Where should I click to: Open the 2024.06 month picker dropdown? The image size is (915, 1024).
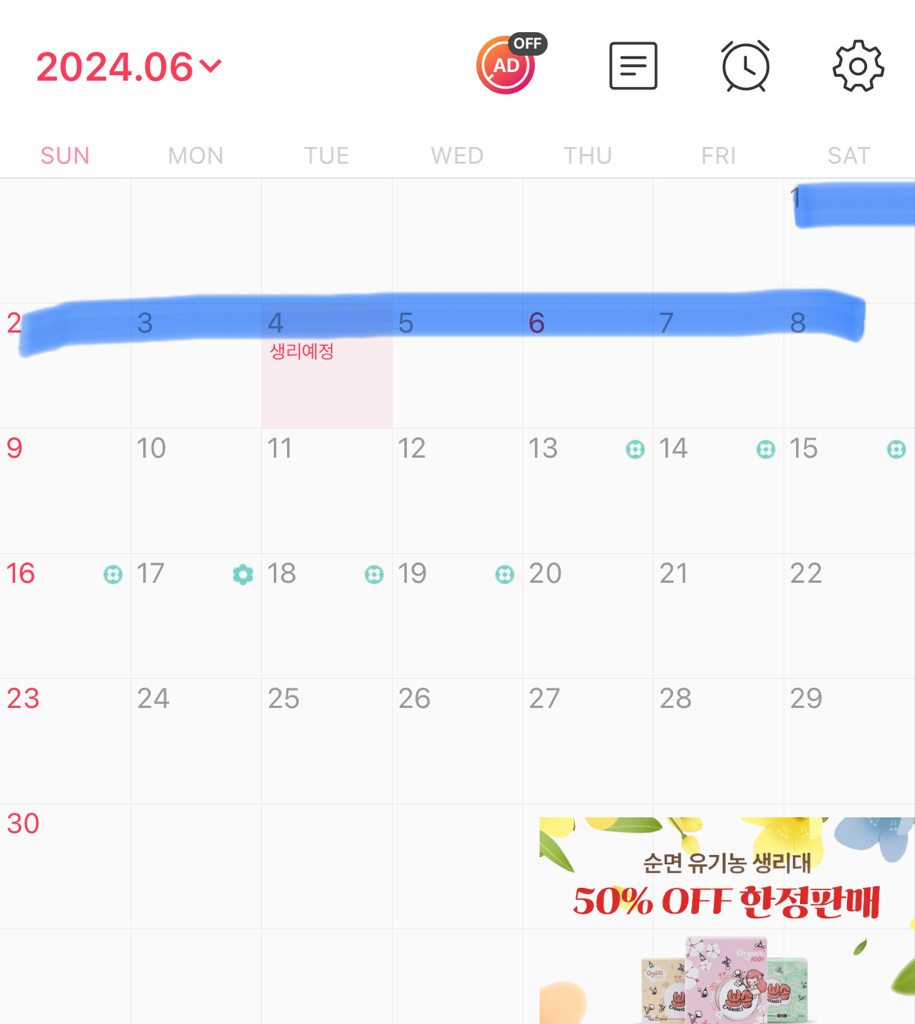[x=128, y=67]
